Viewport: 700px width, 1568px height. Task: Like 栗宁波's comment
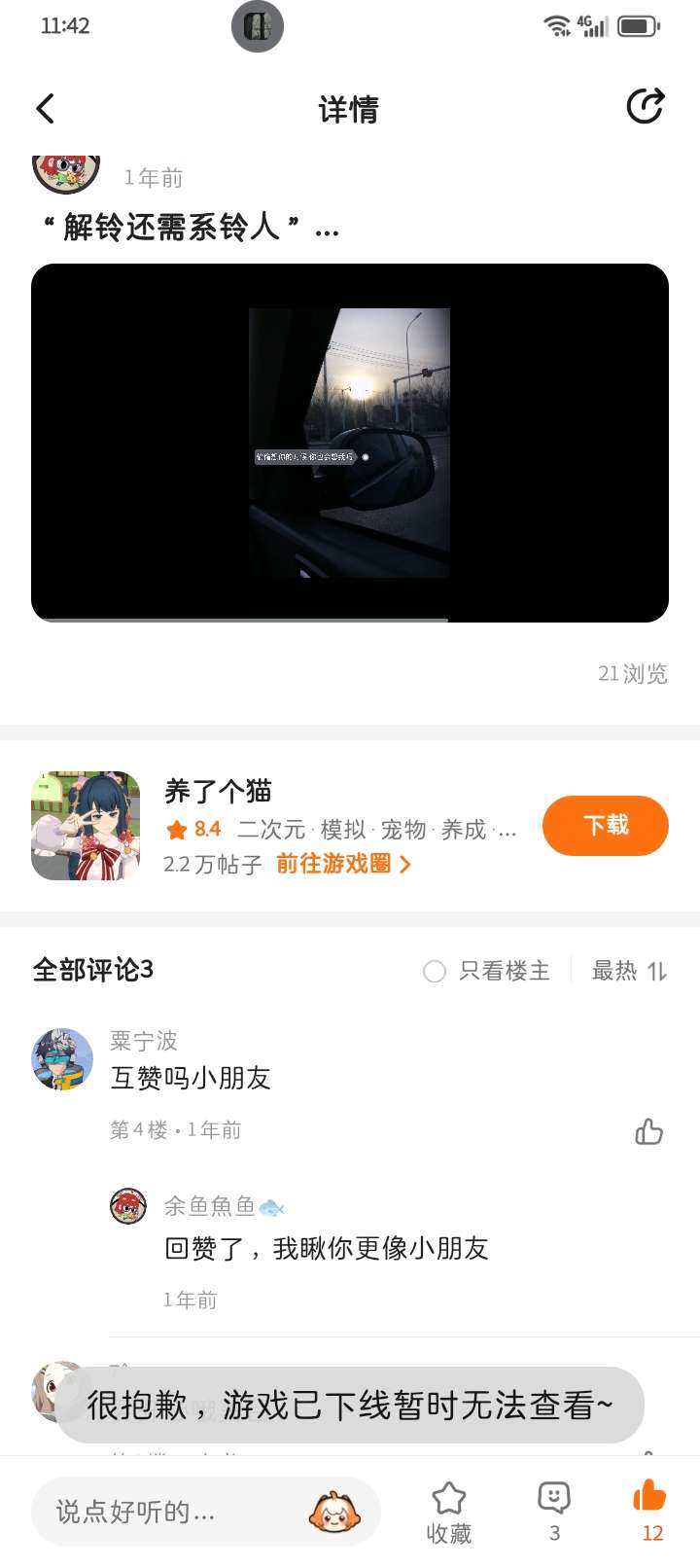pos(648,1131)
